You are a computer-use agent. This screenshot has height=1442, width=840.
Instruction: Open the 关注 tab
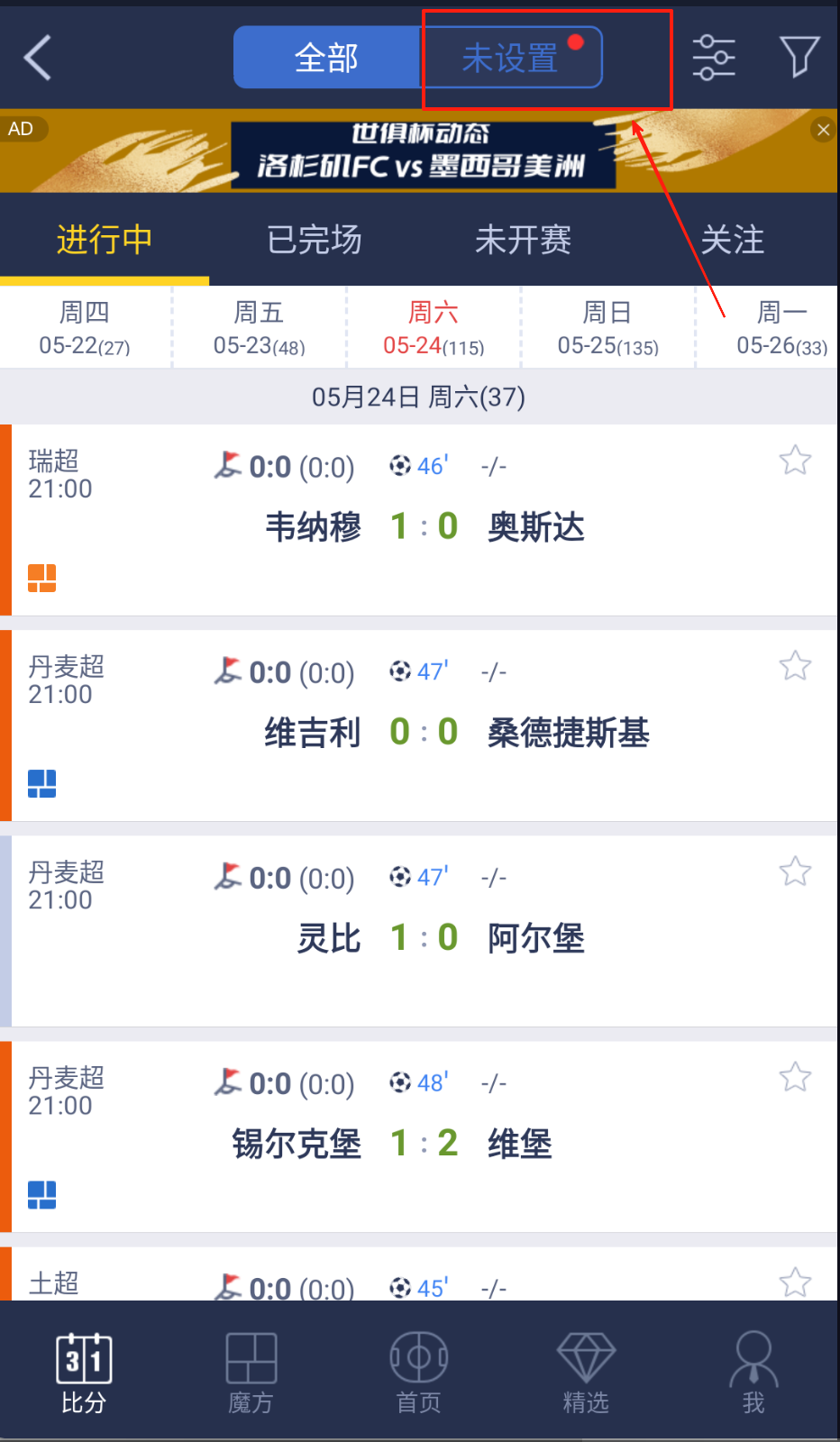point(732,240)
